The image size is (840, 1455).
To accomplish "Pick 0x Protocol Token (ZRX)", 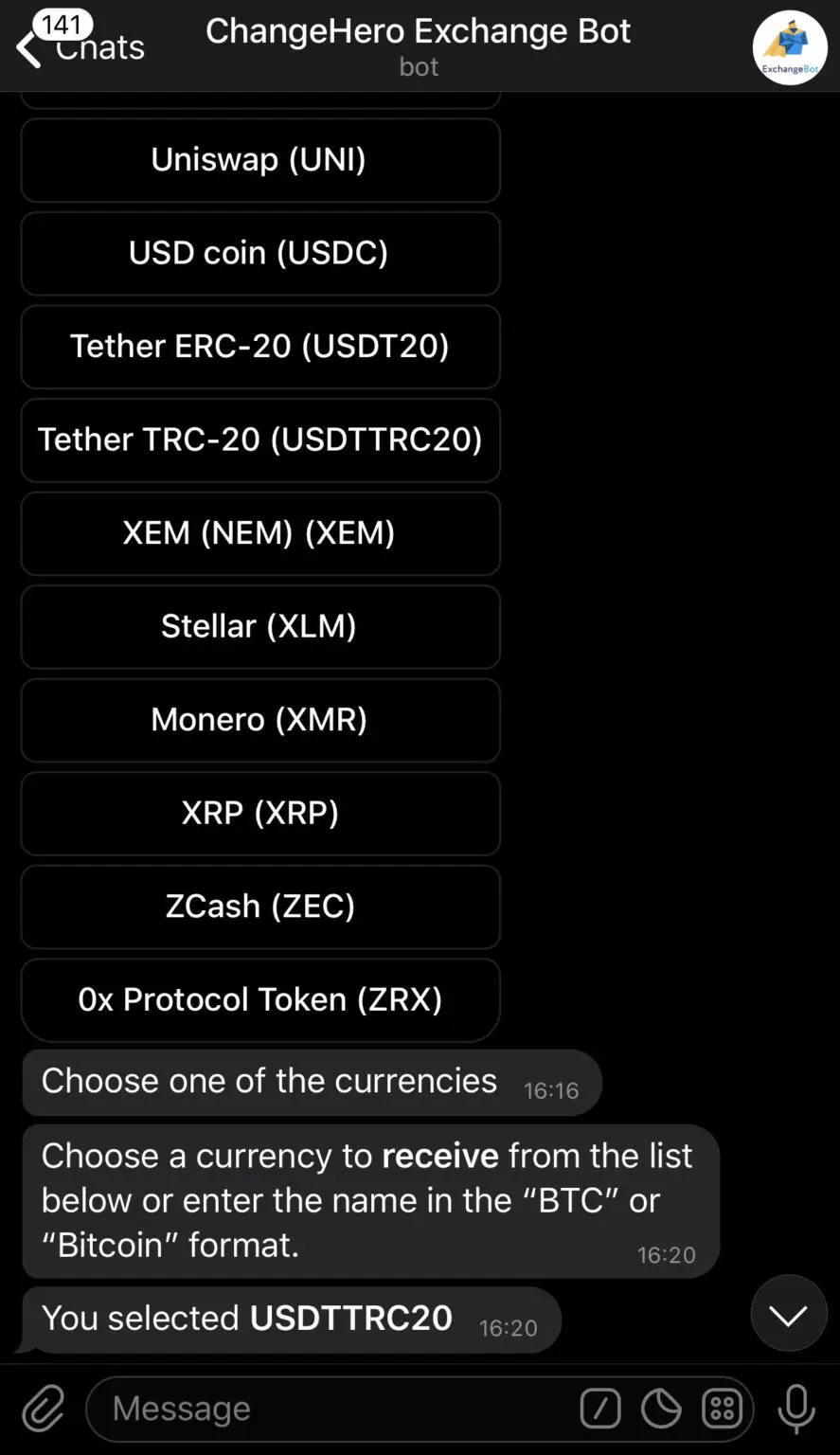I will (259, 999).
